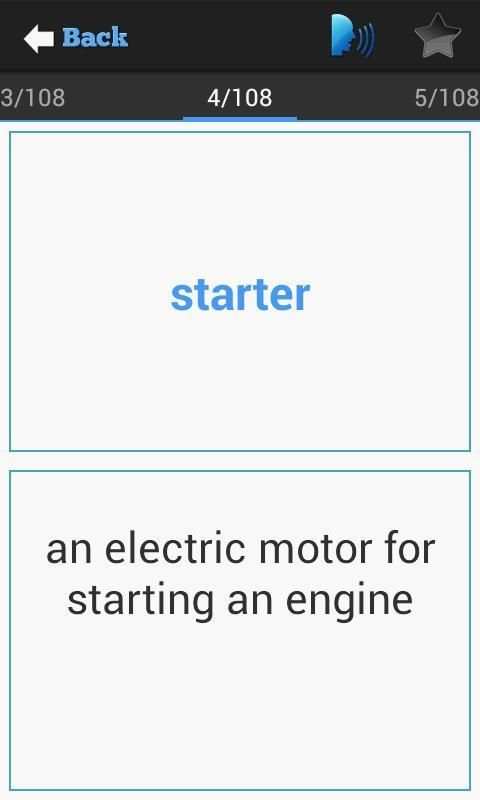Tap the electric motor definition card
The image size is (480, 800).
coord(240,631)
